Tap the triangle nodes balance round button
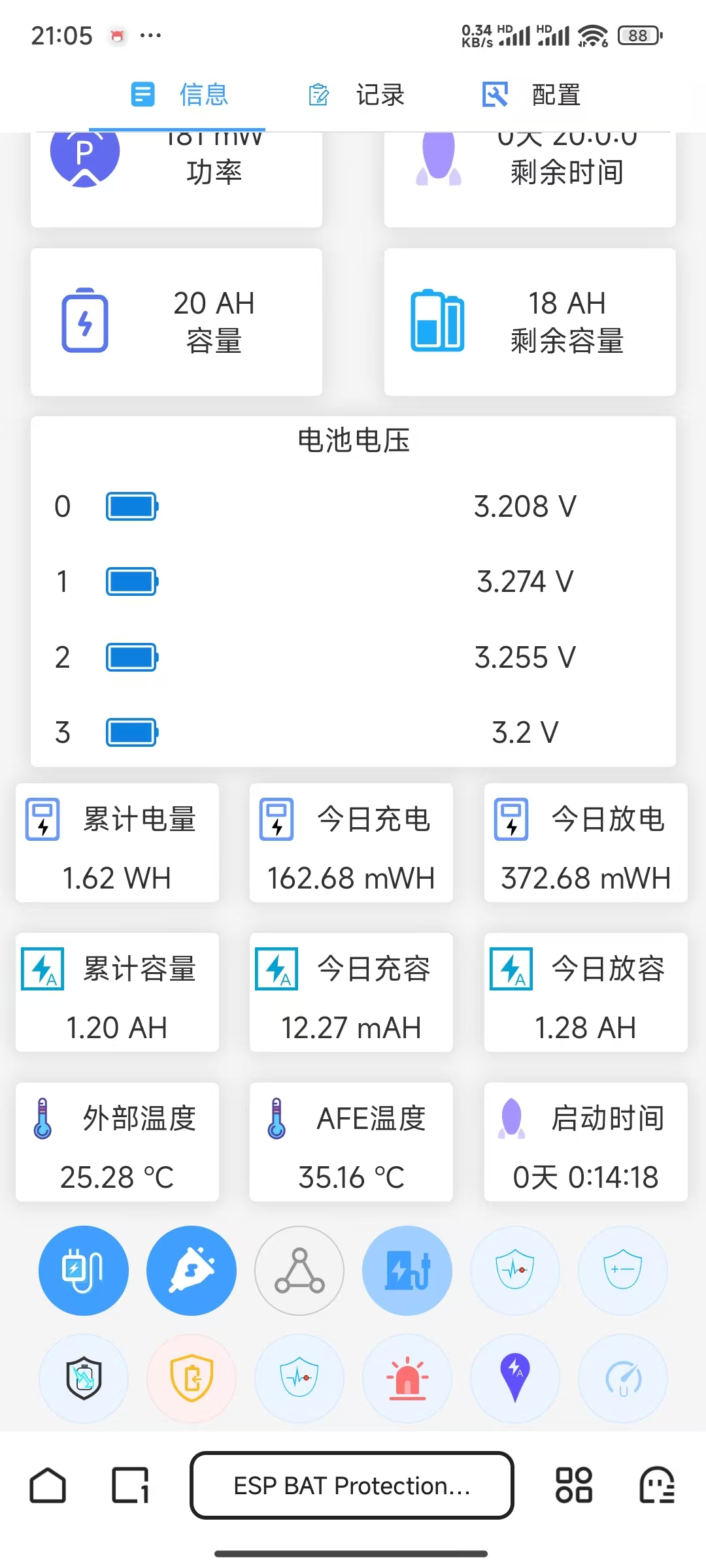Viewport: 706px width, 1568px height. click(x=299, y=1270)
